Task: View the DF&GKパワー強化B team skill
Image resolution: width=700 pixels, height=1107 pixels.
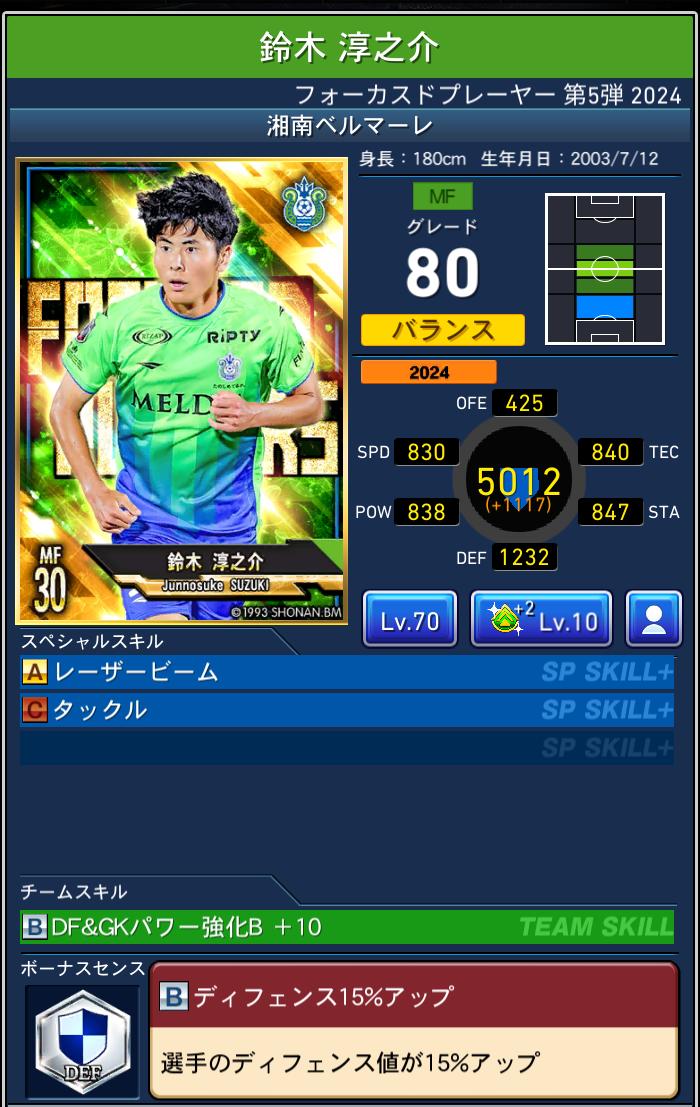Action: (x=346, y=927)
